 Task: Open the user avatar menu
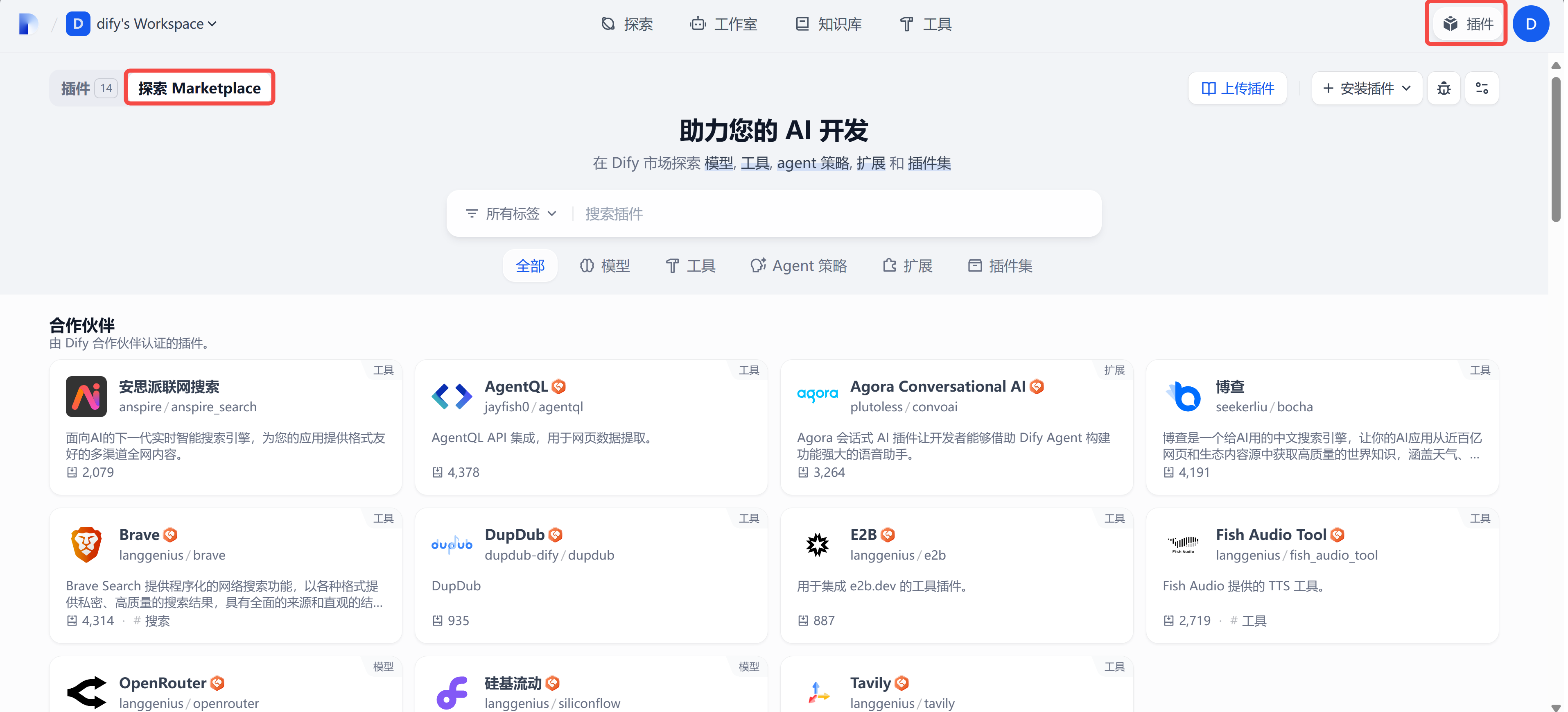coord(1530,24)
